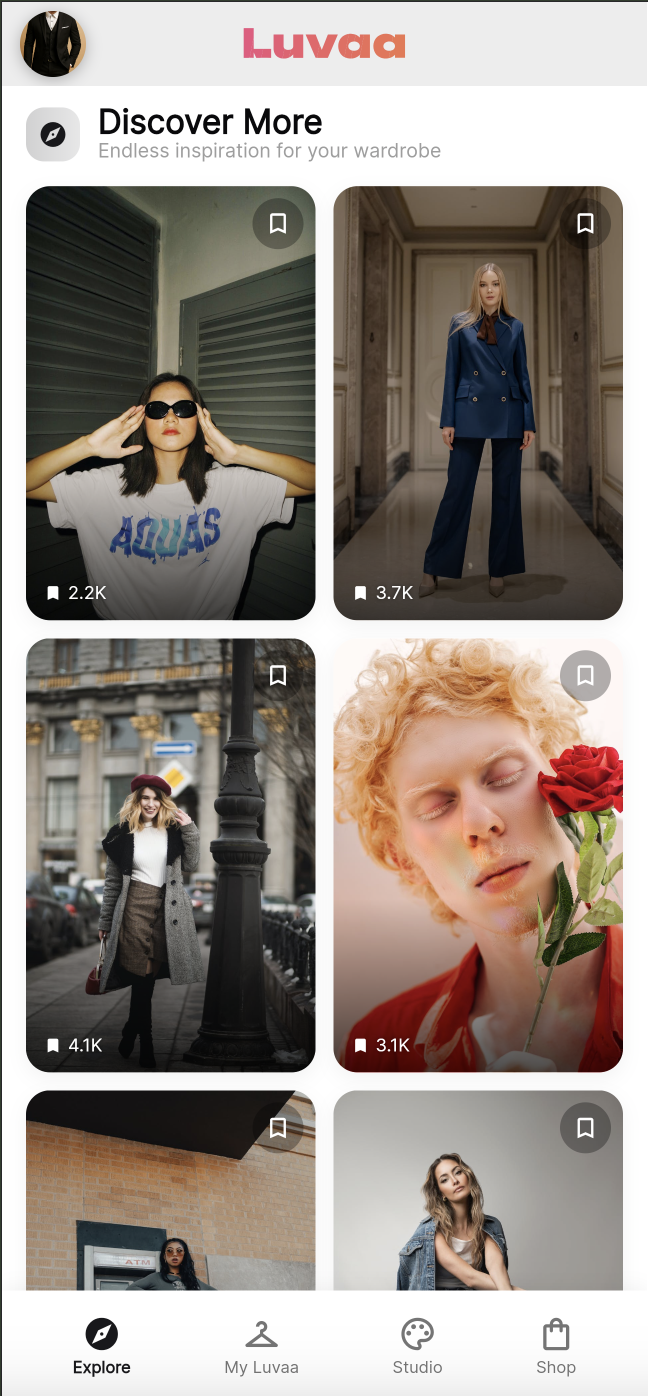Bookmark the ATM brick wall photo
The height and width of the screenshot is (1396, 648).
(x=278, y=1128)
